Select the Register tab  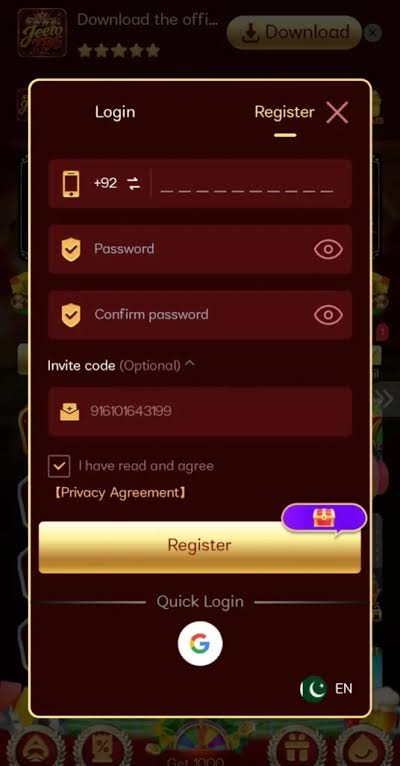284,112
